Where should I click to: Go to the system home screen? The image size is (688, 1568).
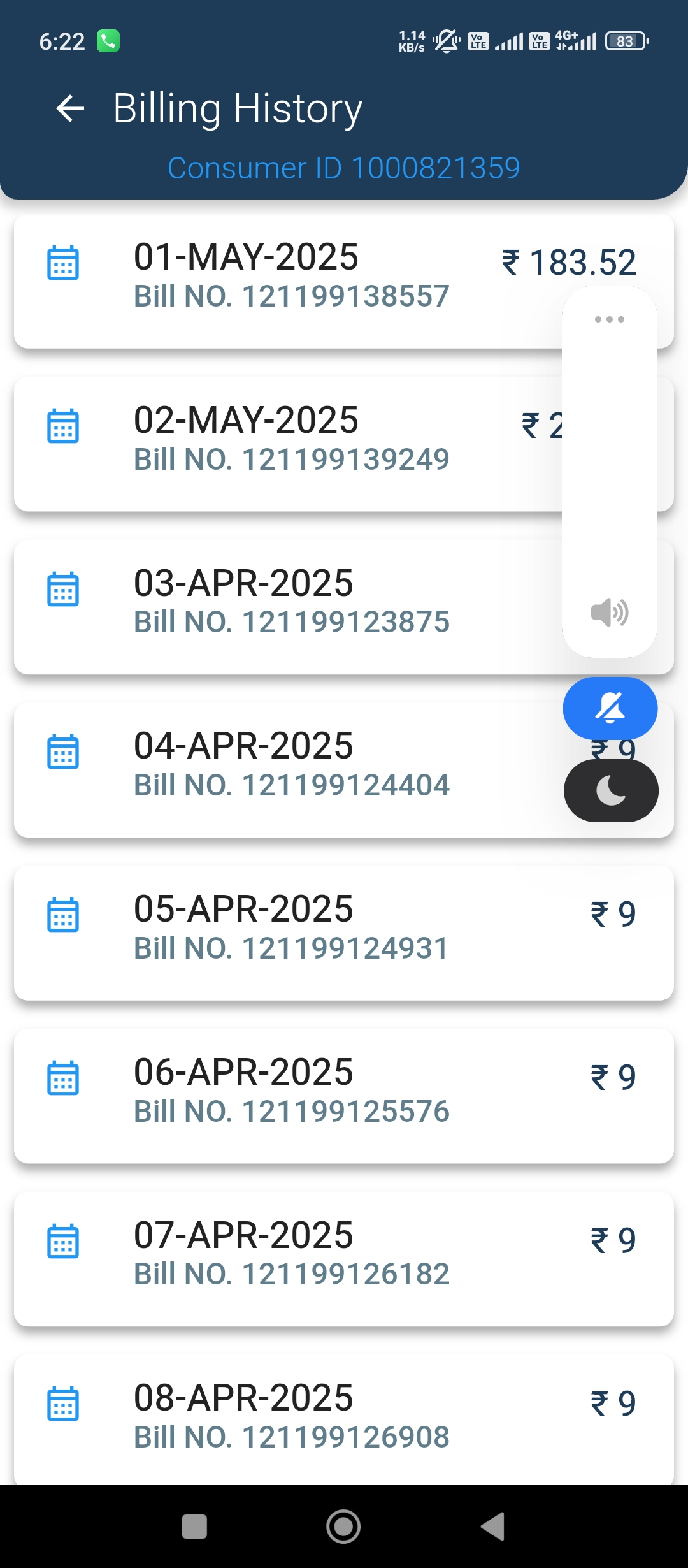coord(343,1527)
